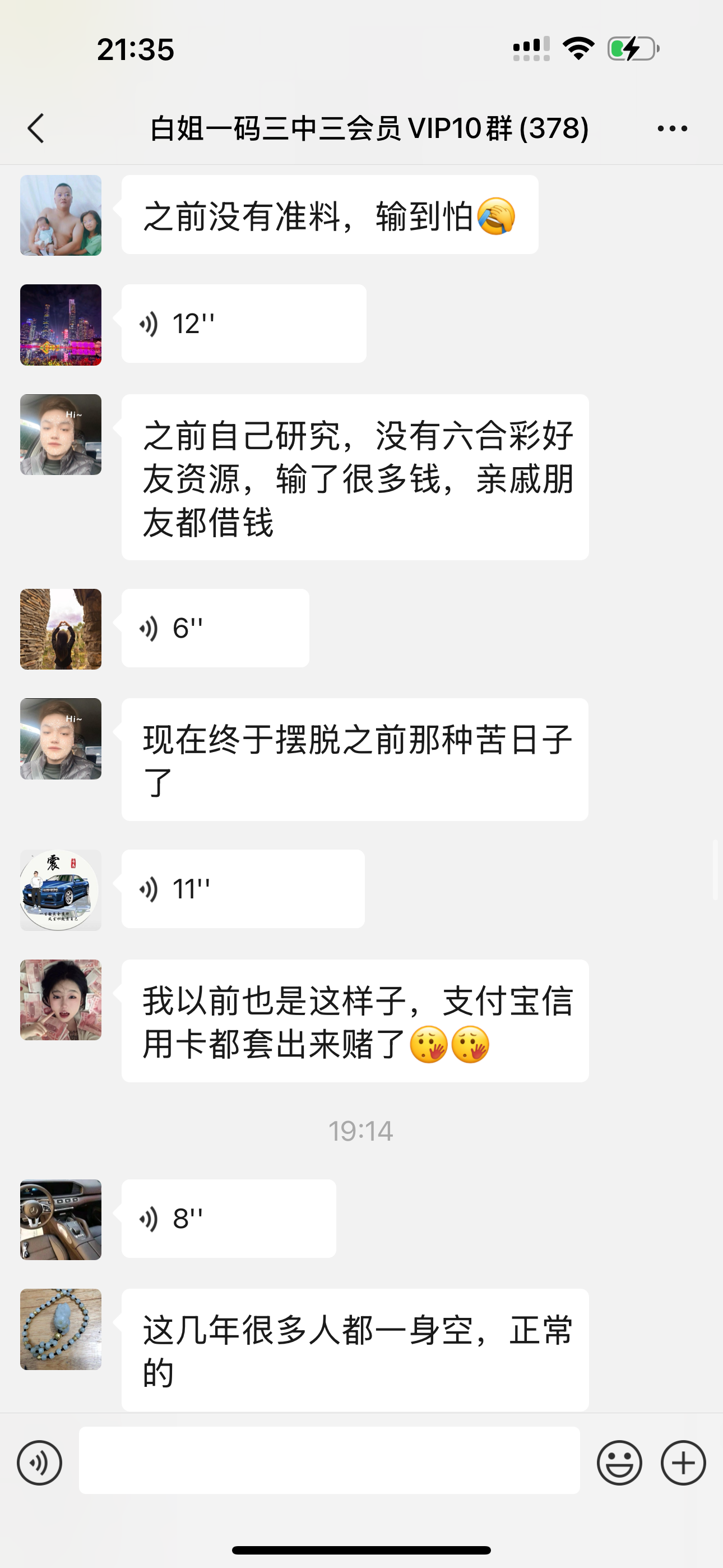The width and height of the screenshot is (723, 1568).
Task: Switch to voice input mode
Action: 40,1463
